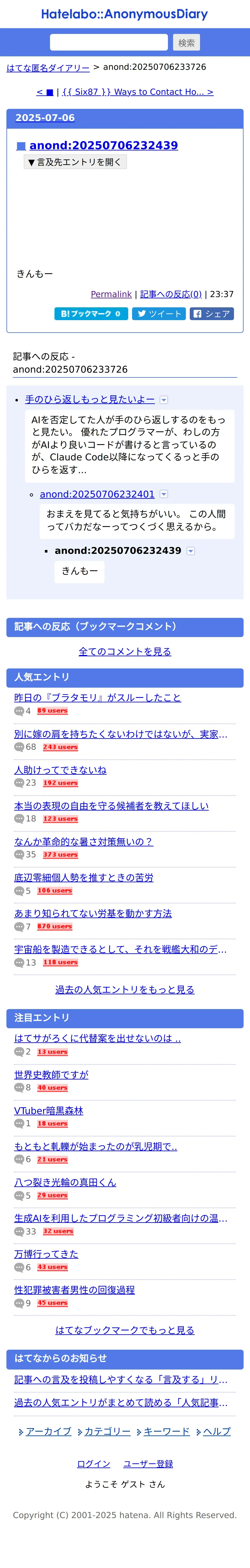
Task: Tap 過去の人気エントリをもっと見る
Action: tap(125, 990)
